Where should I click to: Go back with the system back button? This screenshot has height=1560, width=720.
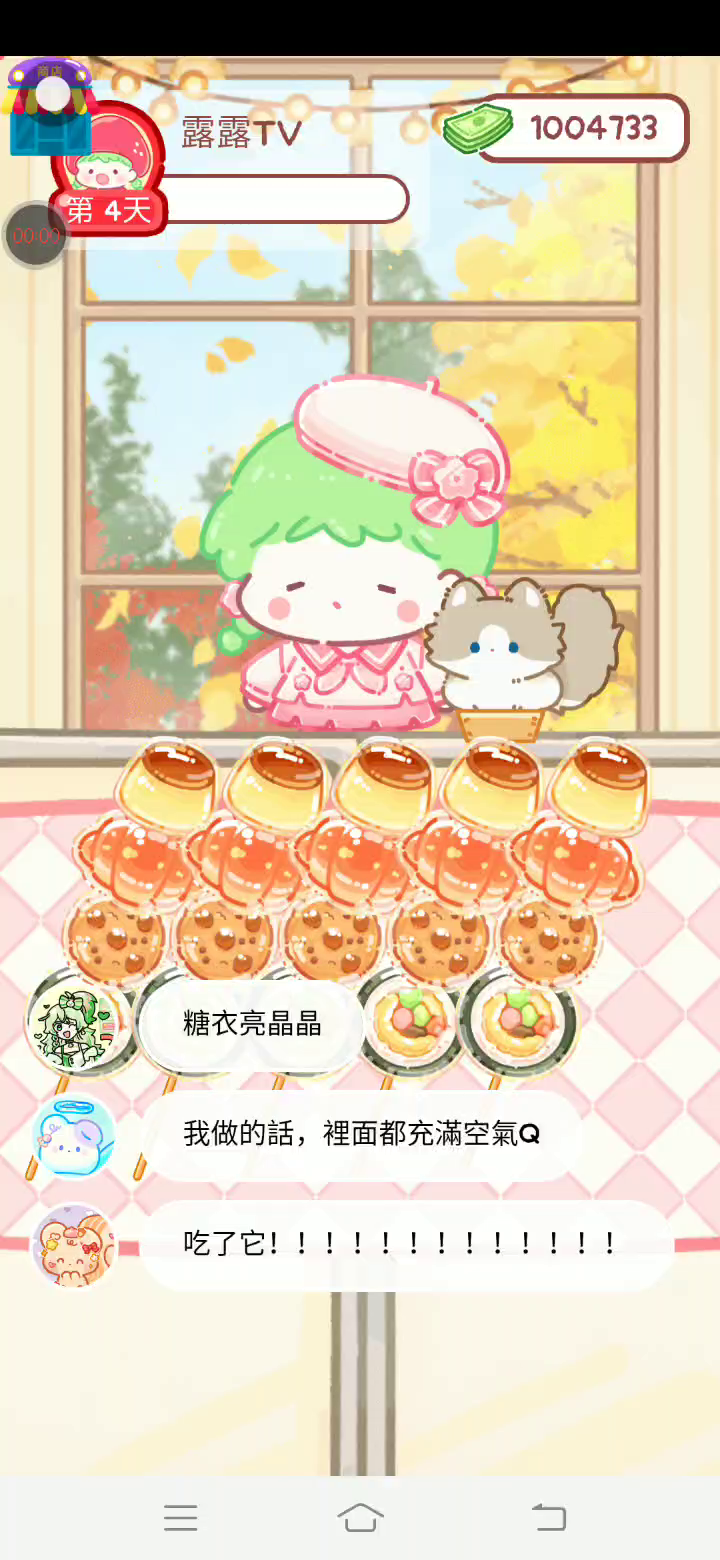click(548, 1518)
